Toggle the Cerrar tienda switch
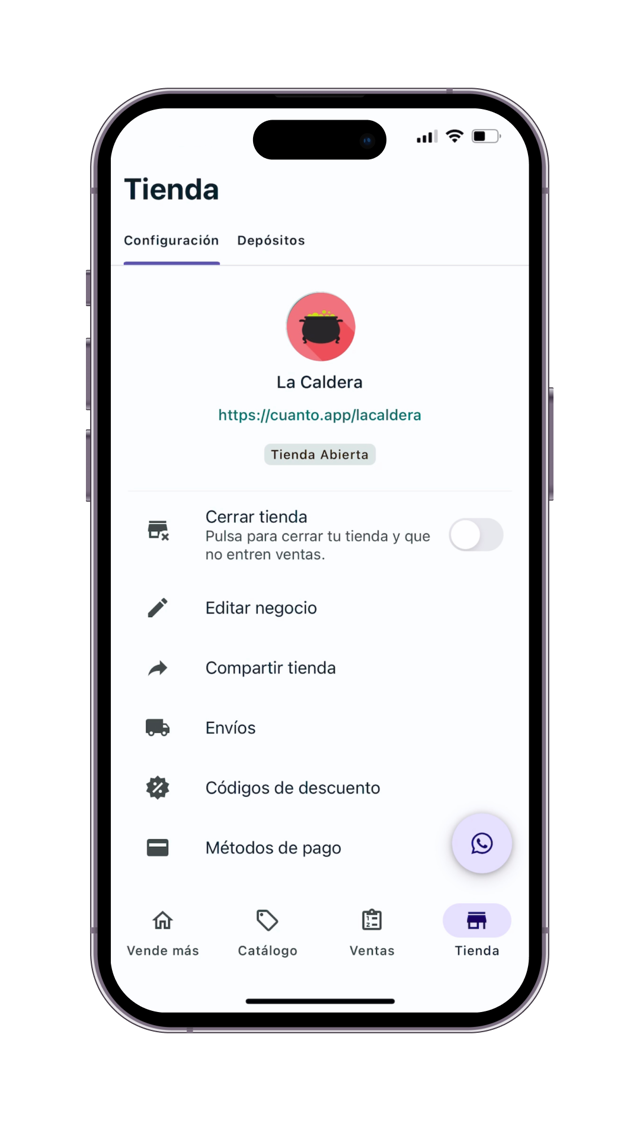The width and height of the screenshot is (640, 1137). (475, 535)
